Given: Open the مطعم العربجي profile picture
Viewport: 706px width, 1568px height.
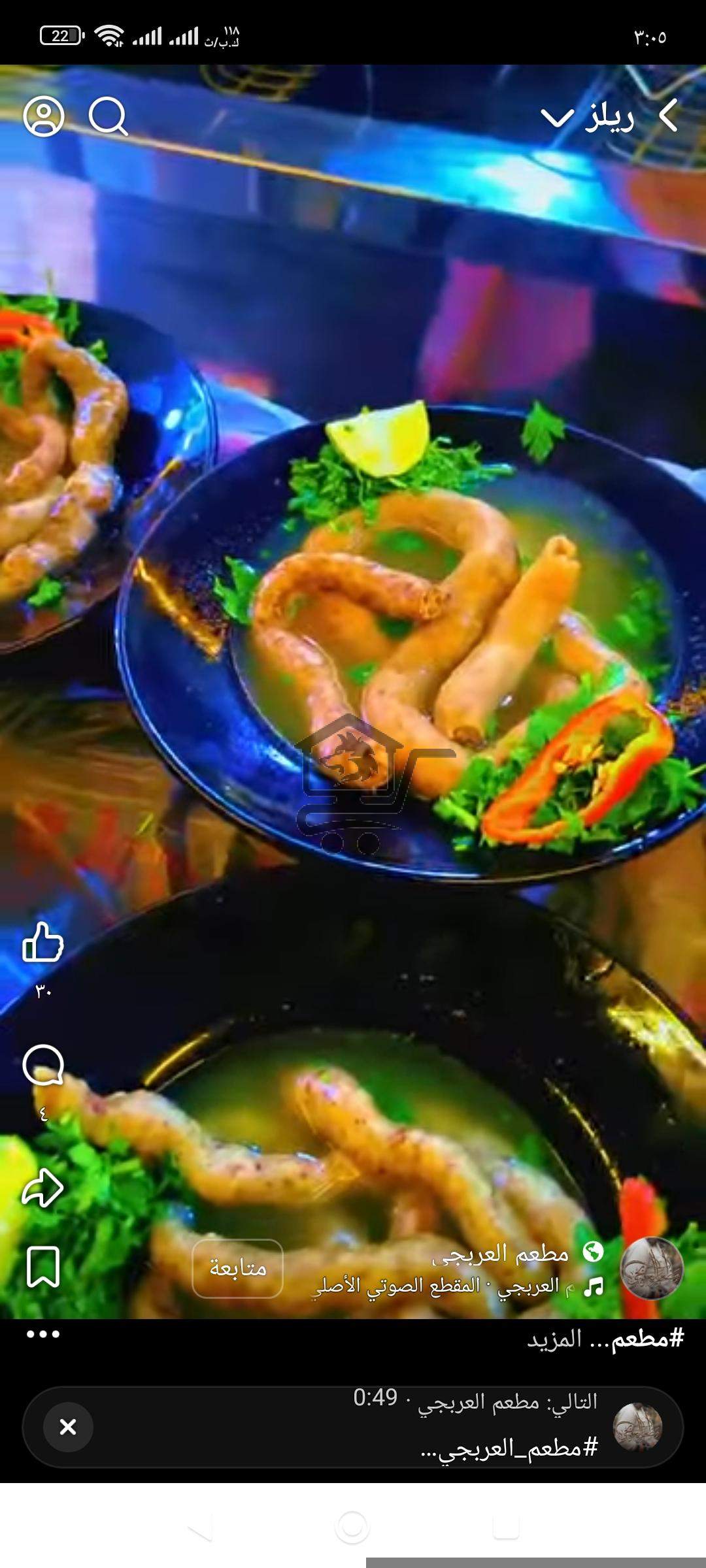Looking at the screenshot, I should pyautogui.click(x=651, y=1268).
